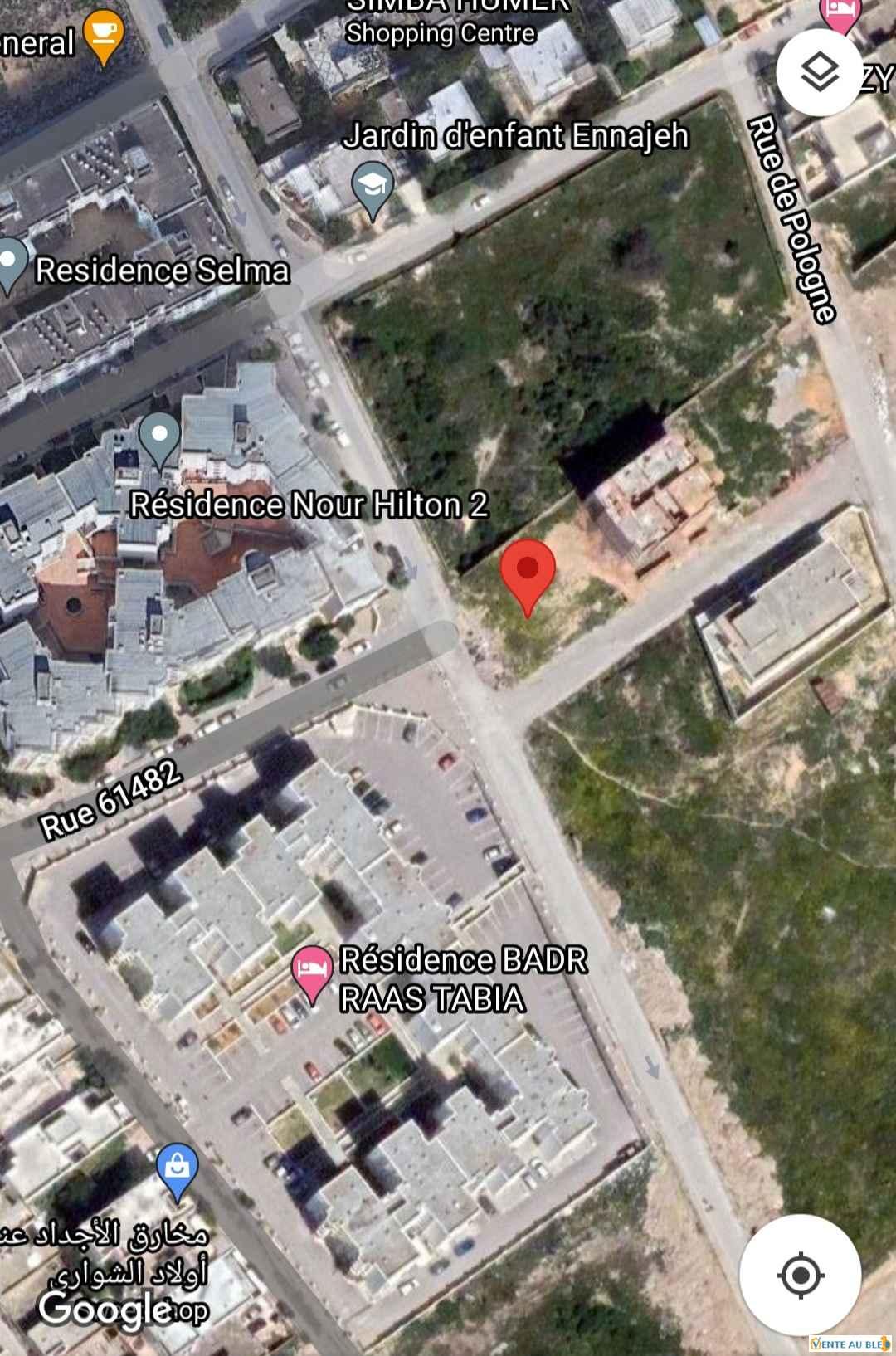
Task: Open Jardin d'enfant Ennajeh school marker
Action: 372,188
